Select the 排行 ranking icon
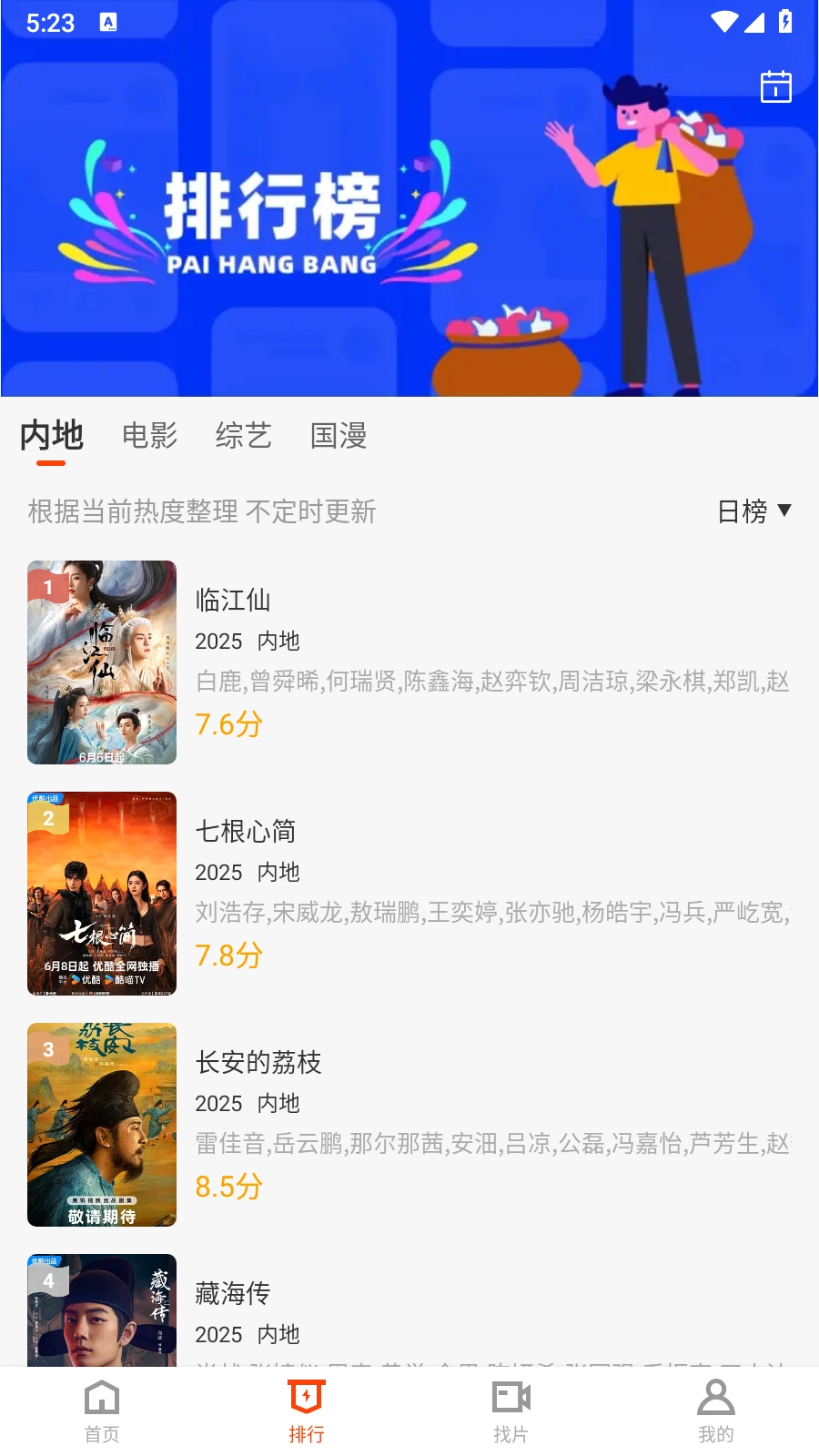This screenshot has height=1456, width=819. pos(307,1397)
